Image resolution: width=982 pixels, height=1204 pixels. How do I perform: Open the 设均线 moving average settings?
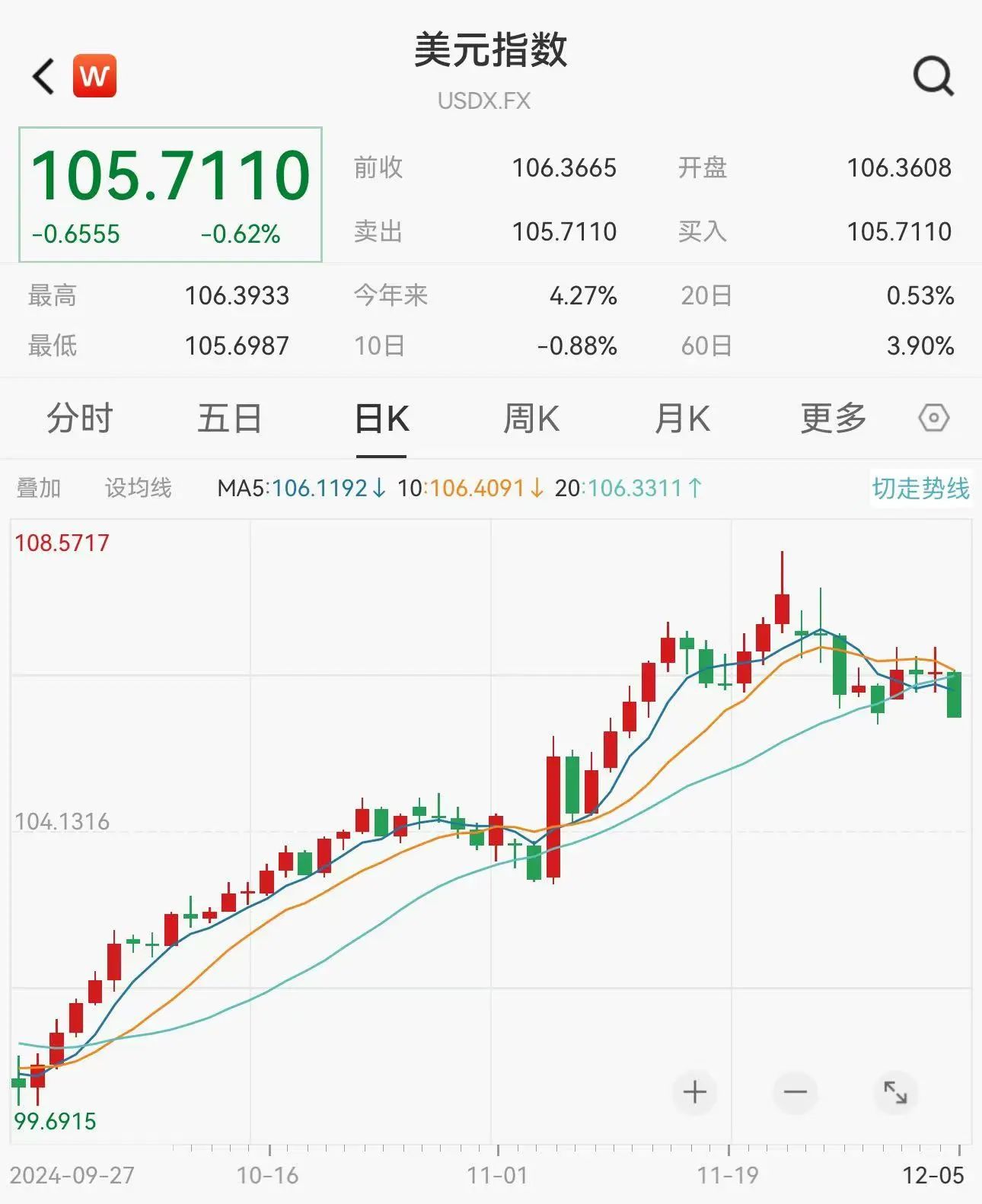coord(139,488)
